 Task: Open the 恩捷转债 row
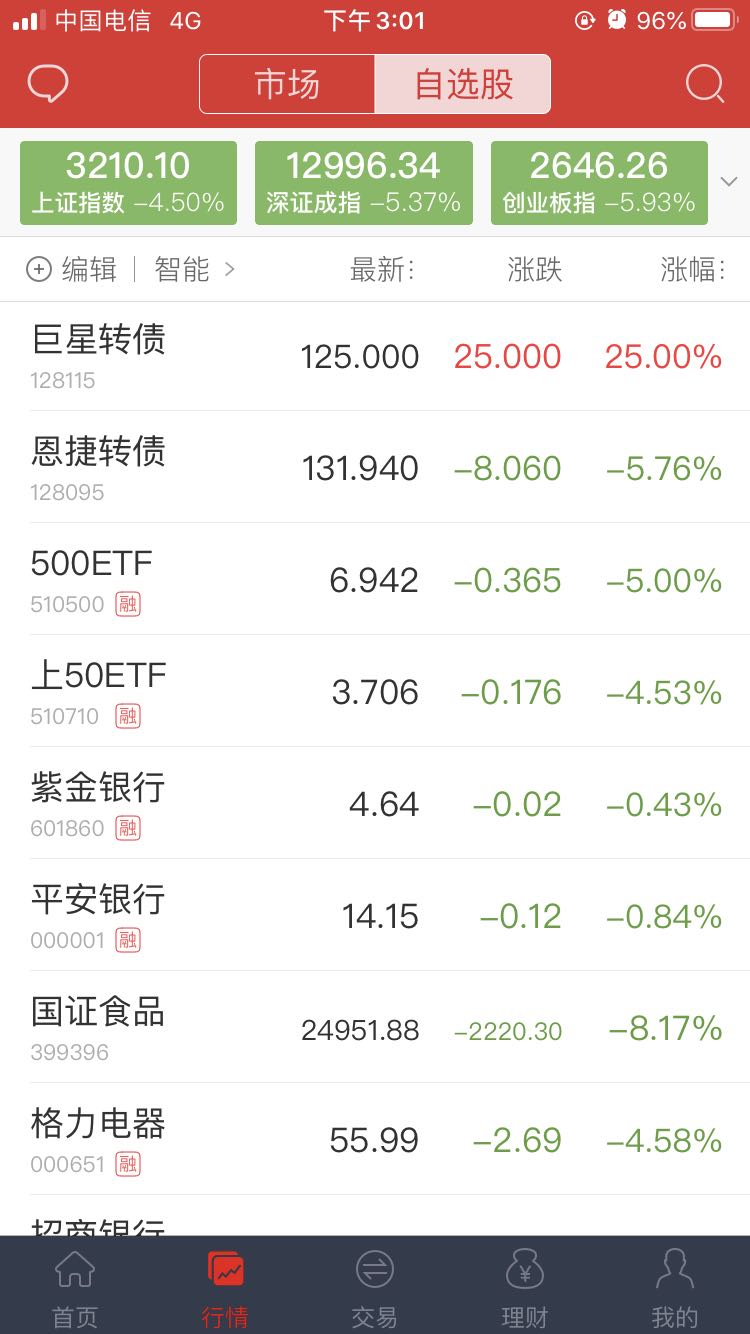(375, 467)
